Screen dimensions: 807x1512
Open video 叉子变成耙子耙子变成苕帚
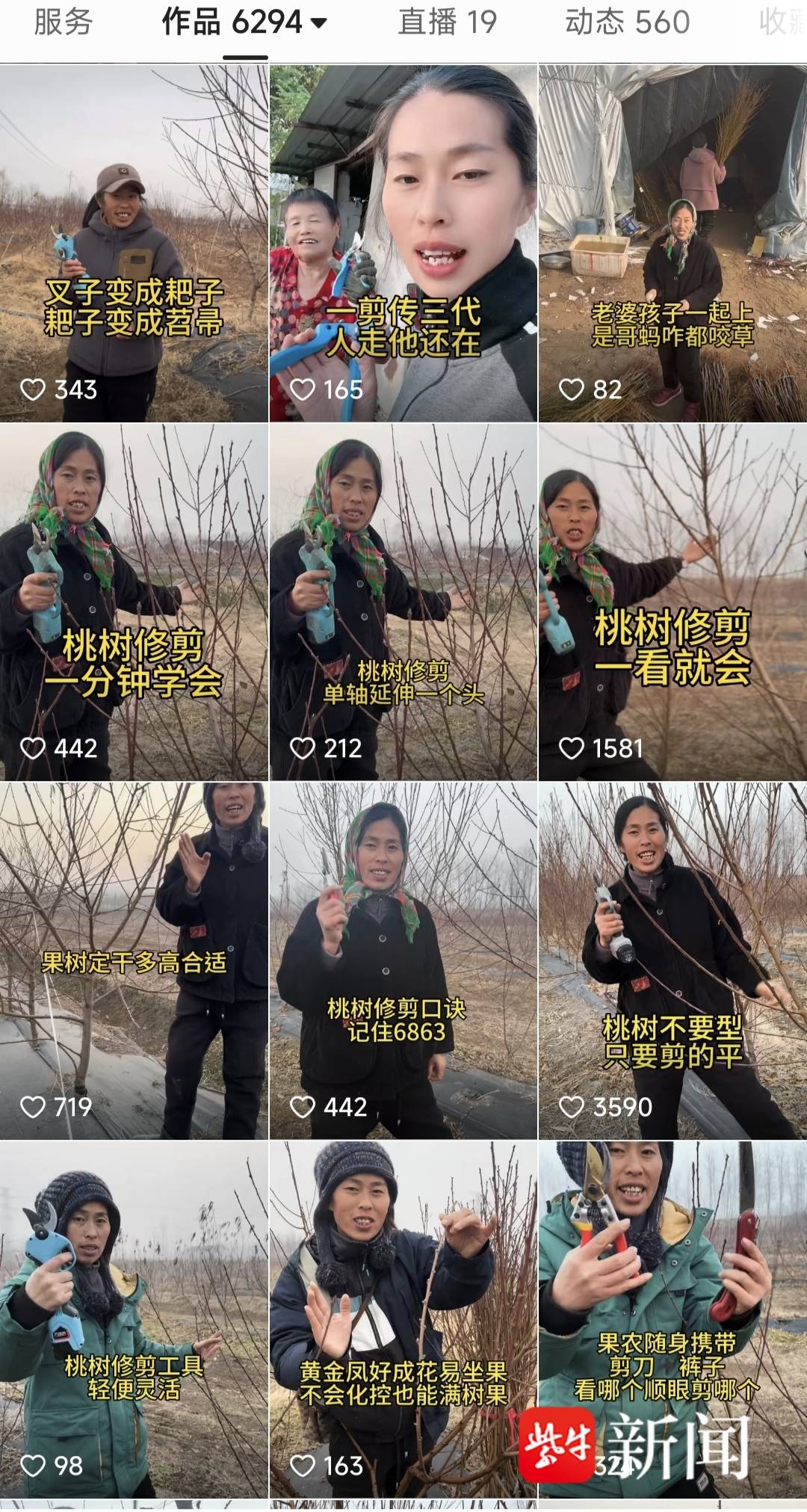coord(134,243)
